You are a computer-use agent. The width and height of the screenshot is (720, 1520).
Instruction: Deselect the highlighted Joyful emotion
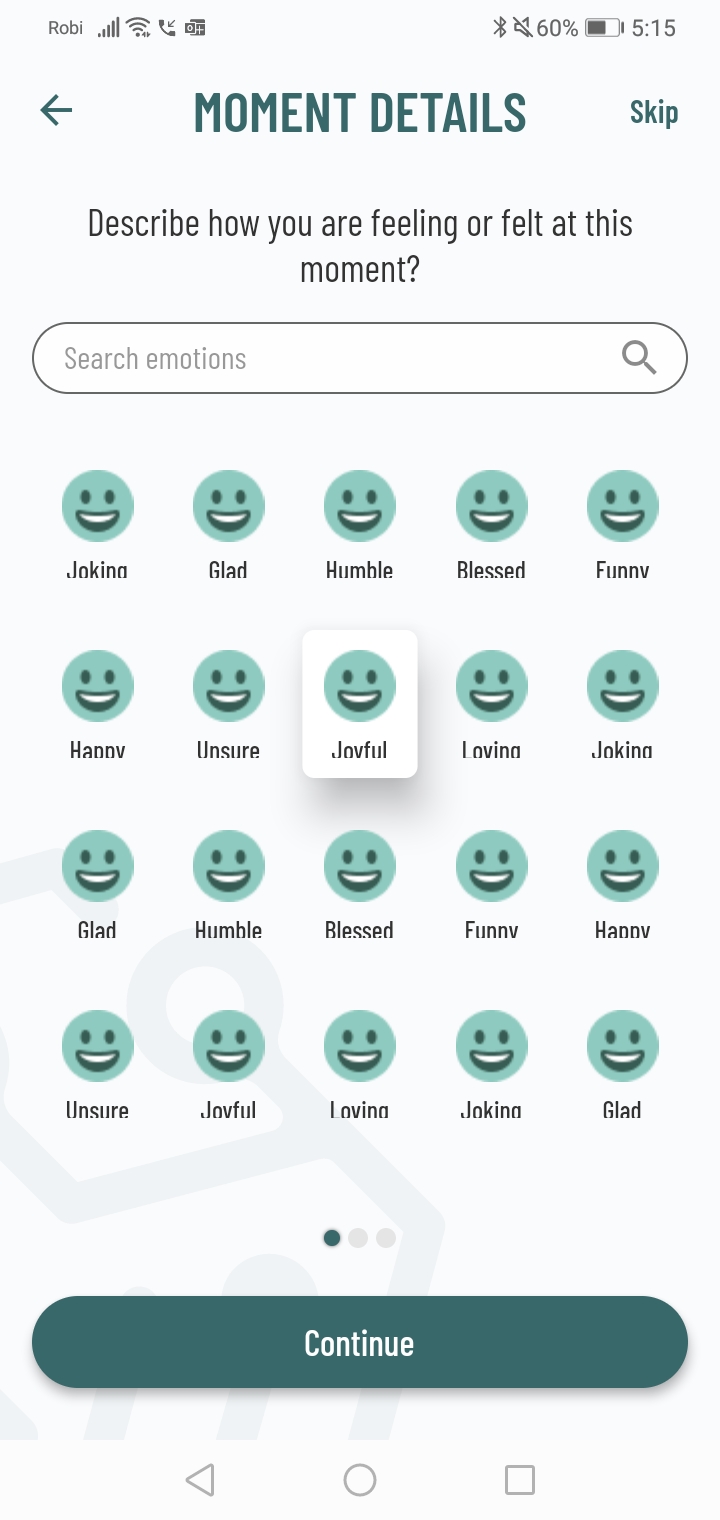click(360, 703)
